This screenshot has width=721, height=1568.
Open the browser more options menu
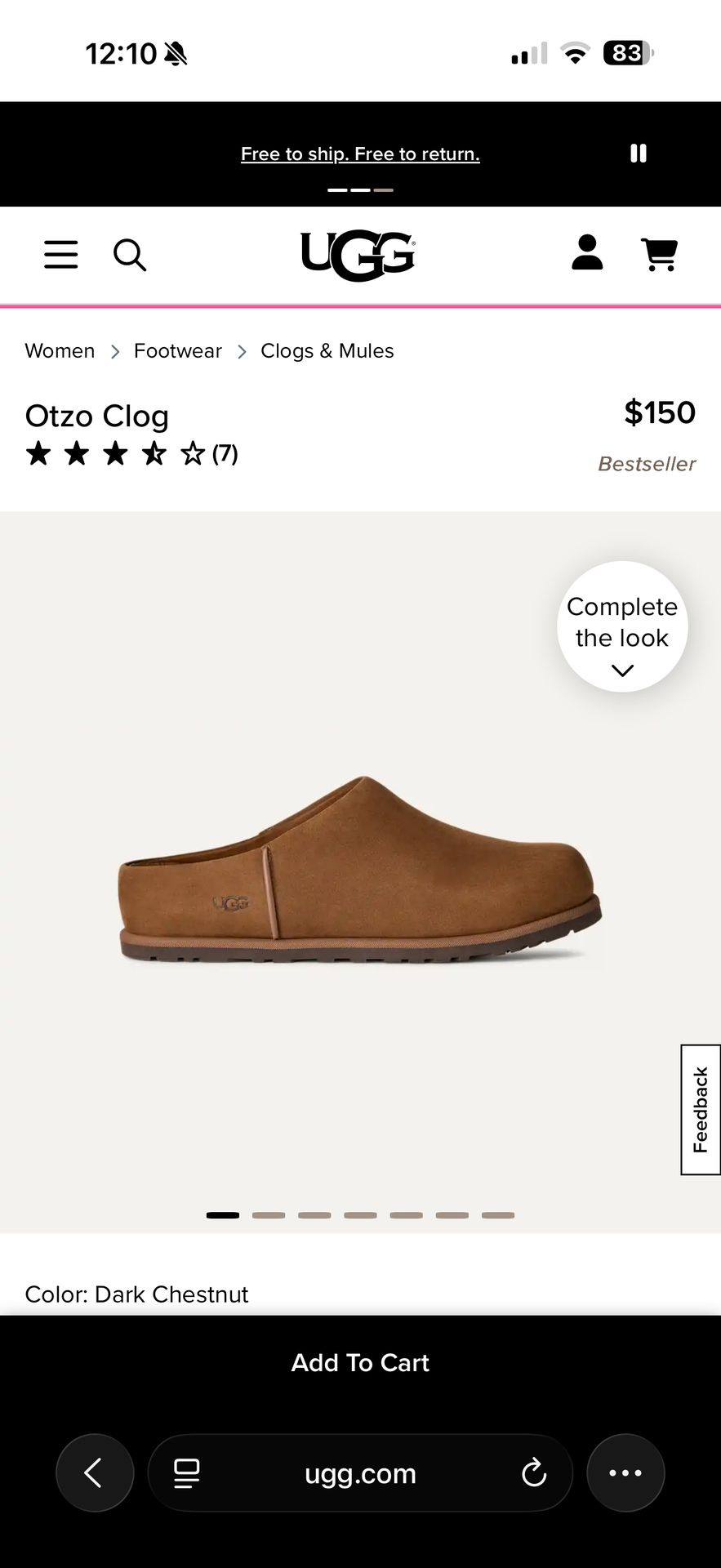click(x=625, y=1472)
